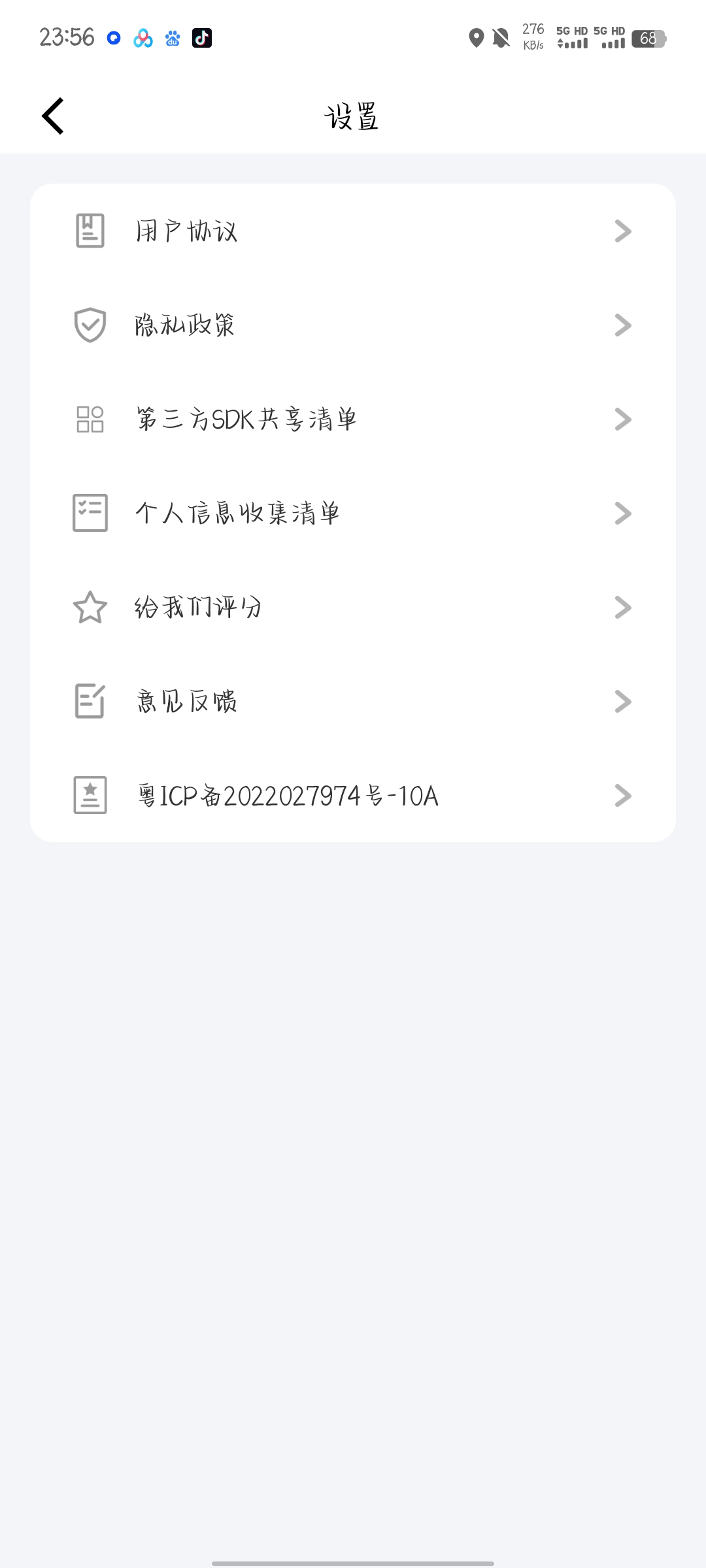Image resolution: width=706 pixels, height=1568 pixels.
Task: Open 第三方SDK共享清单
Action: pyautogui.click(x=352, y=419)
